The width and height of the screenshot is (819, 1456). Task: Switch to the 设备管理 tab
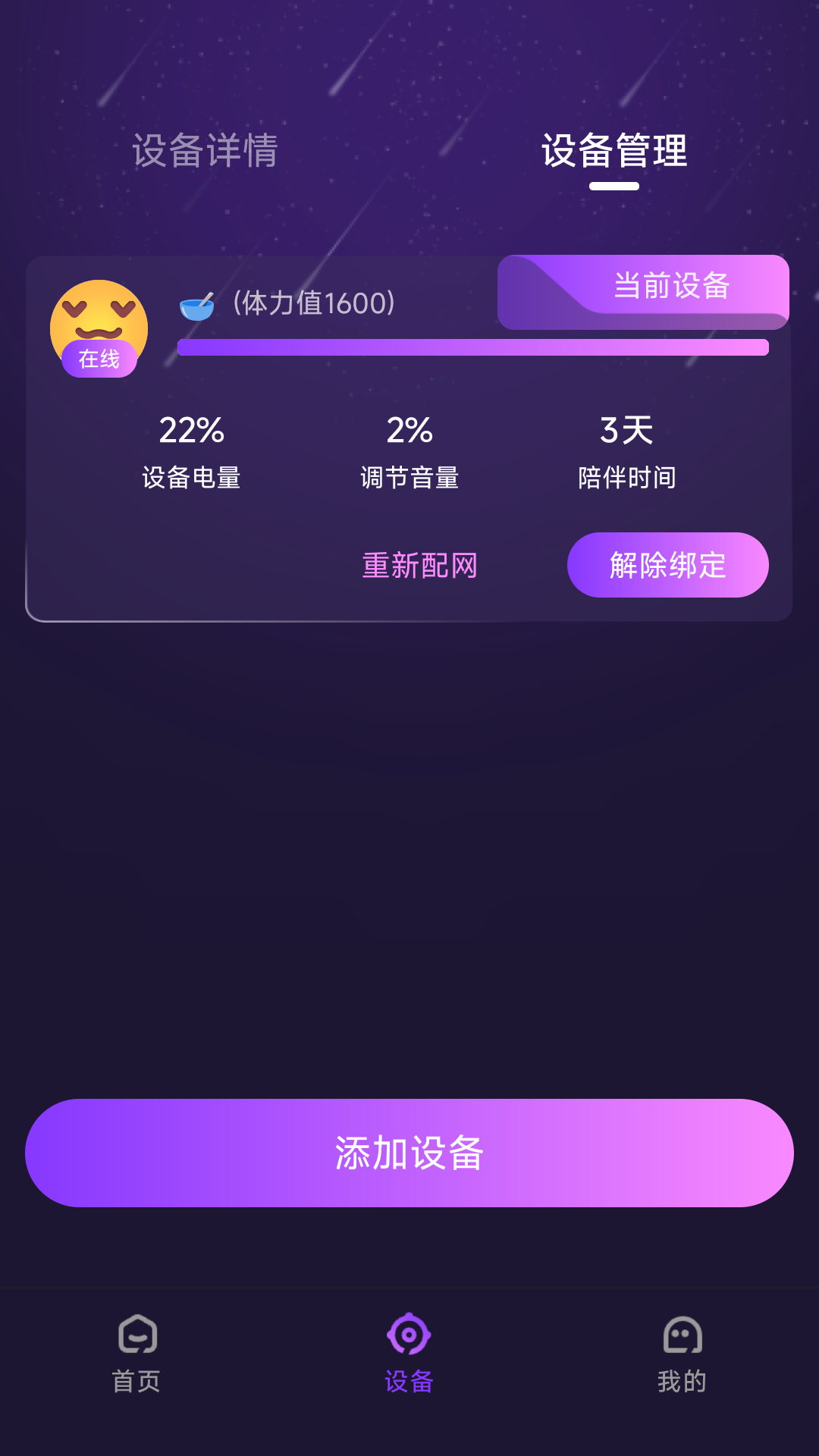614,150
